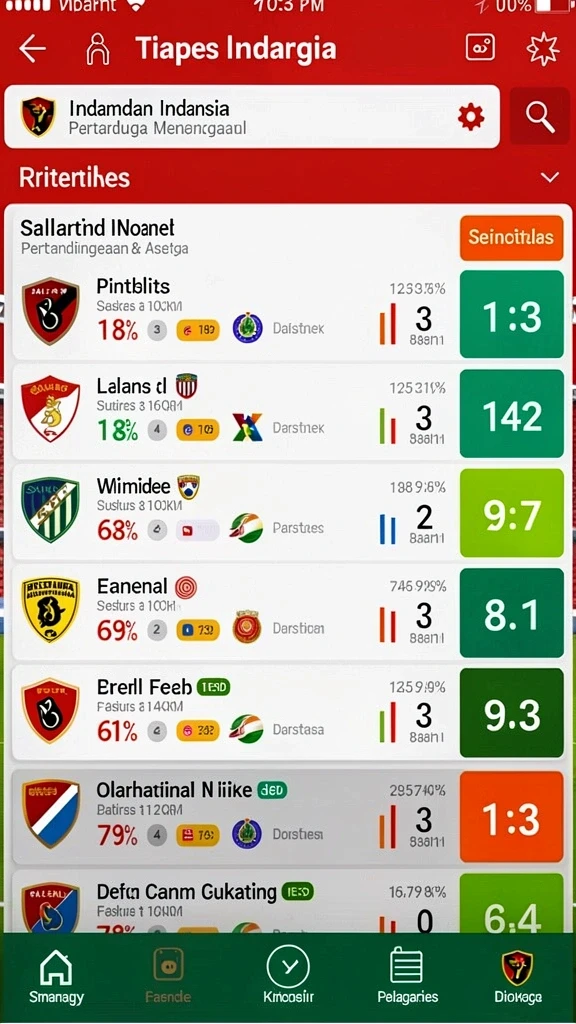Open the Brerll Feeb match row
The height and width of the screenshot is (1024, 576).
pos(288,714)
